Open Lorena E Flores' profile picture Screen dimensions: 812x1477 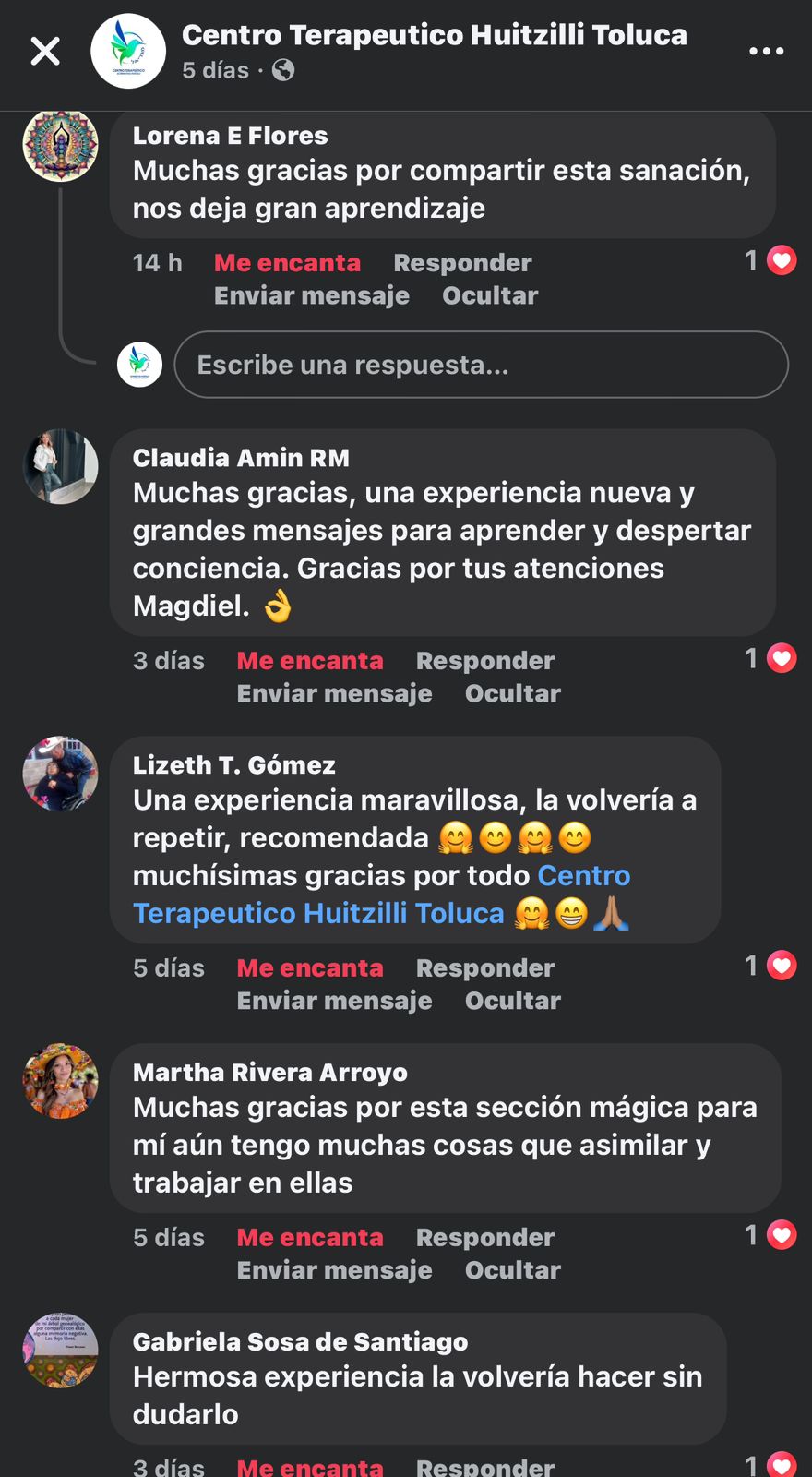(x=60, y=144)
